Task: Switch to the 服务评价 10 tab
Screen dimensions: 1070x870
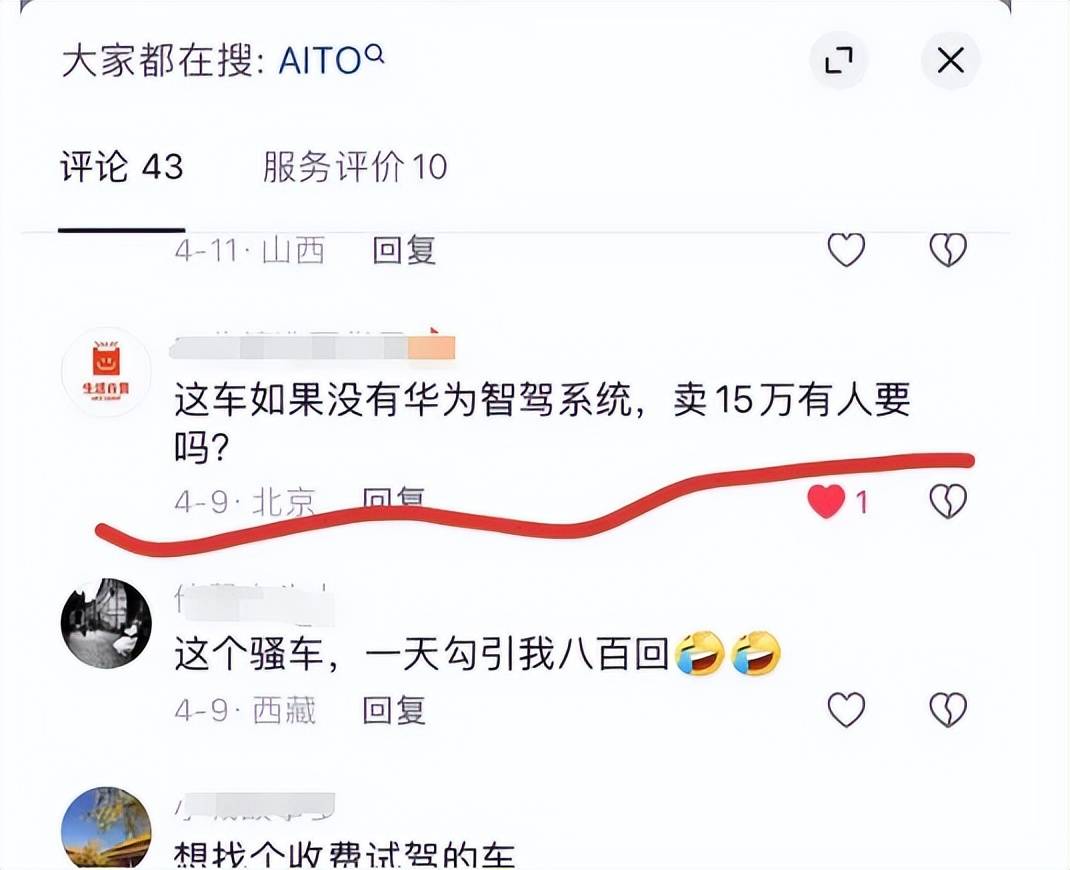Action: pyautogui.click(x=354, y=167)
